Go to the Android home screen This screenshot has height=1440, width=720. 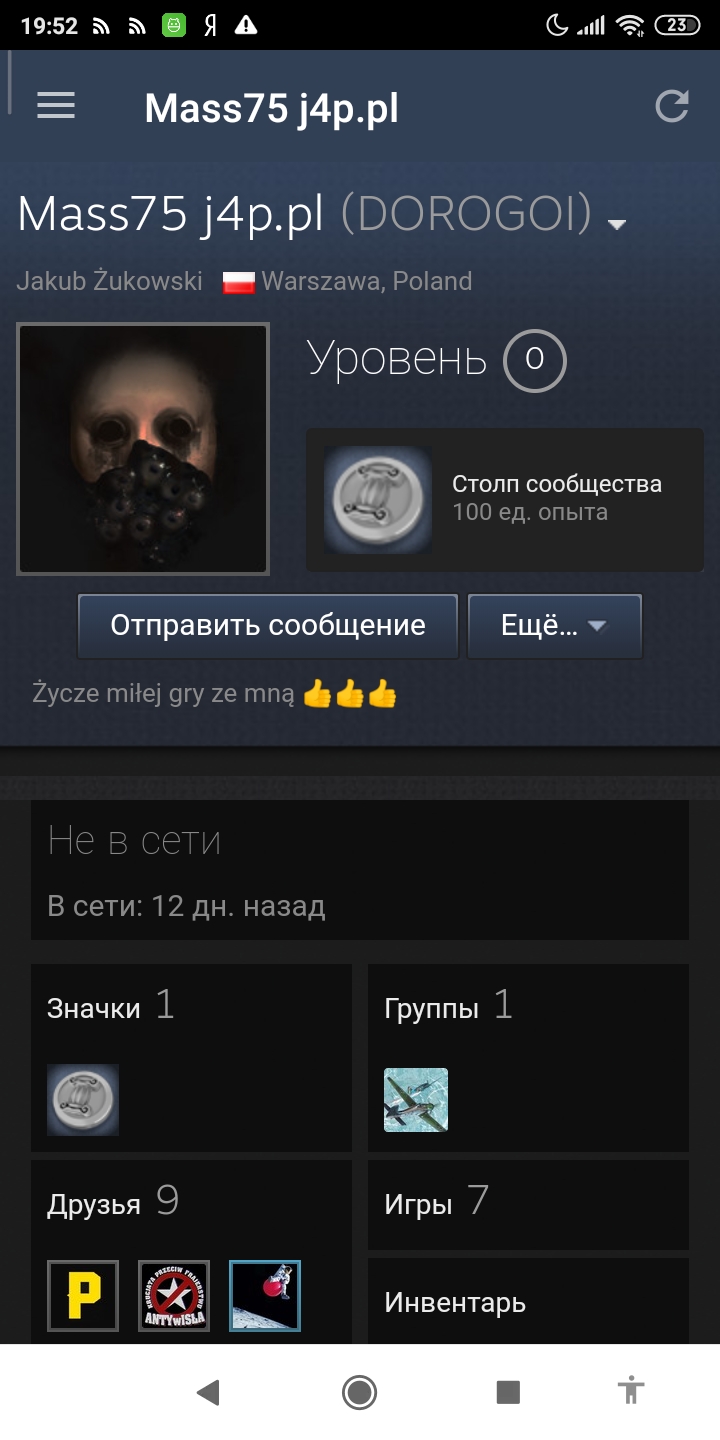pyautogui.click(x=359, y=1392)
